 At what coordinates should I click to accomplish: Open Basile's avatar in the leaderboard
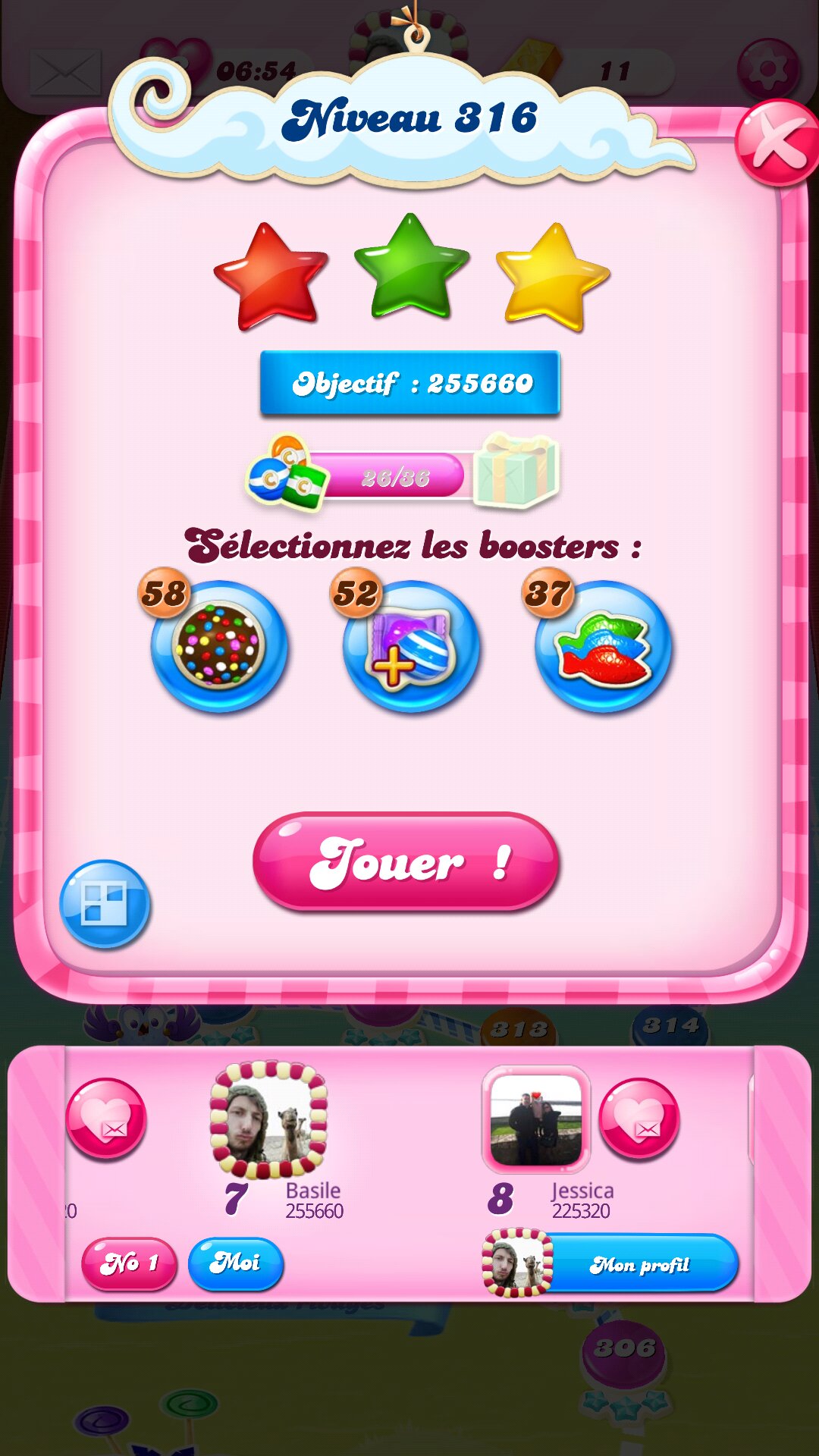[x=268, y=1119]
